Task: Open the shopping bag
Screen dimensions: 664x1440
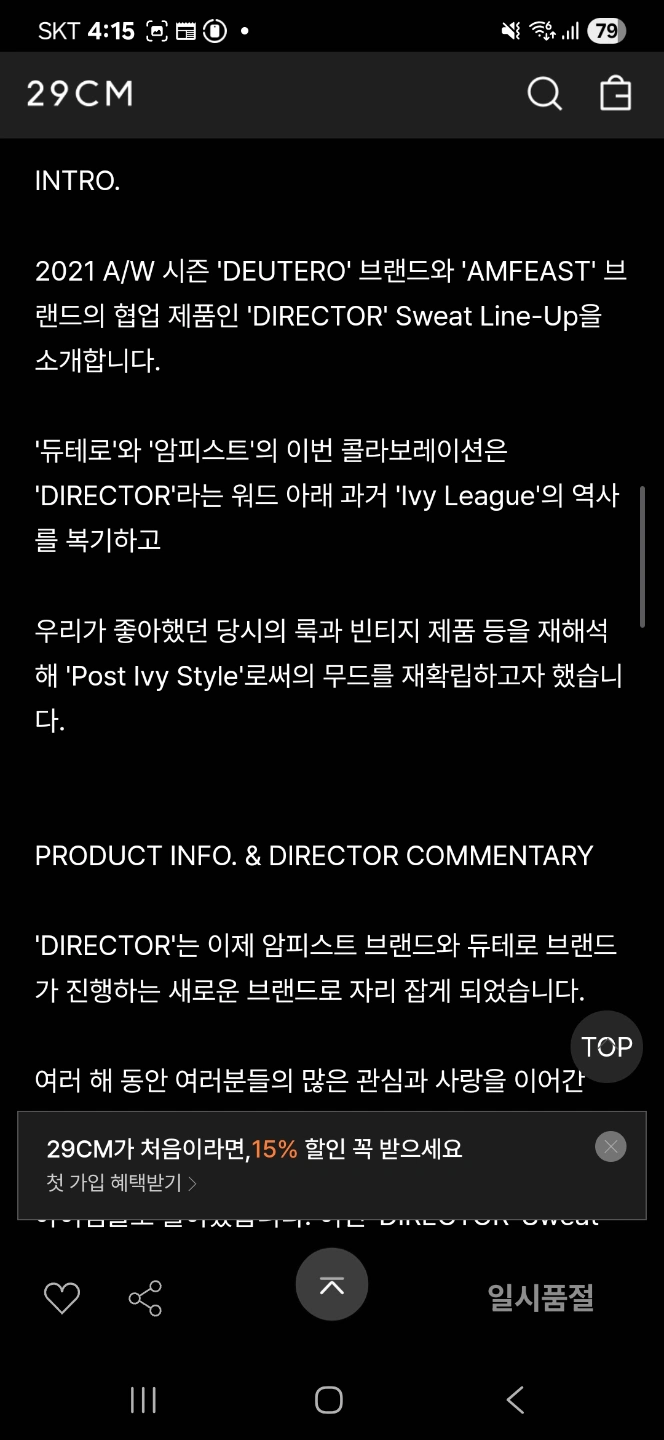Action: [x=615, y=93]
